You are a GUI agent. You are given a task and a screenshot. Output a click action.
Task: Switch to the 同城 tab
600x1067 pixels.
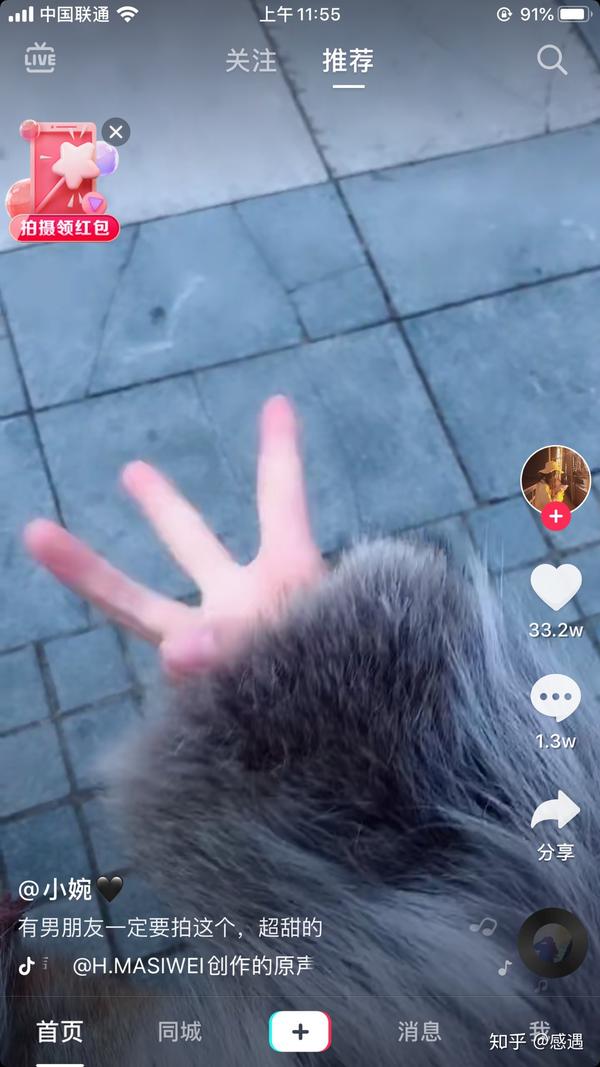(x=180, y=1031)
